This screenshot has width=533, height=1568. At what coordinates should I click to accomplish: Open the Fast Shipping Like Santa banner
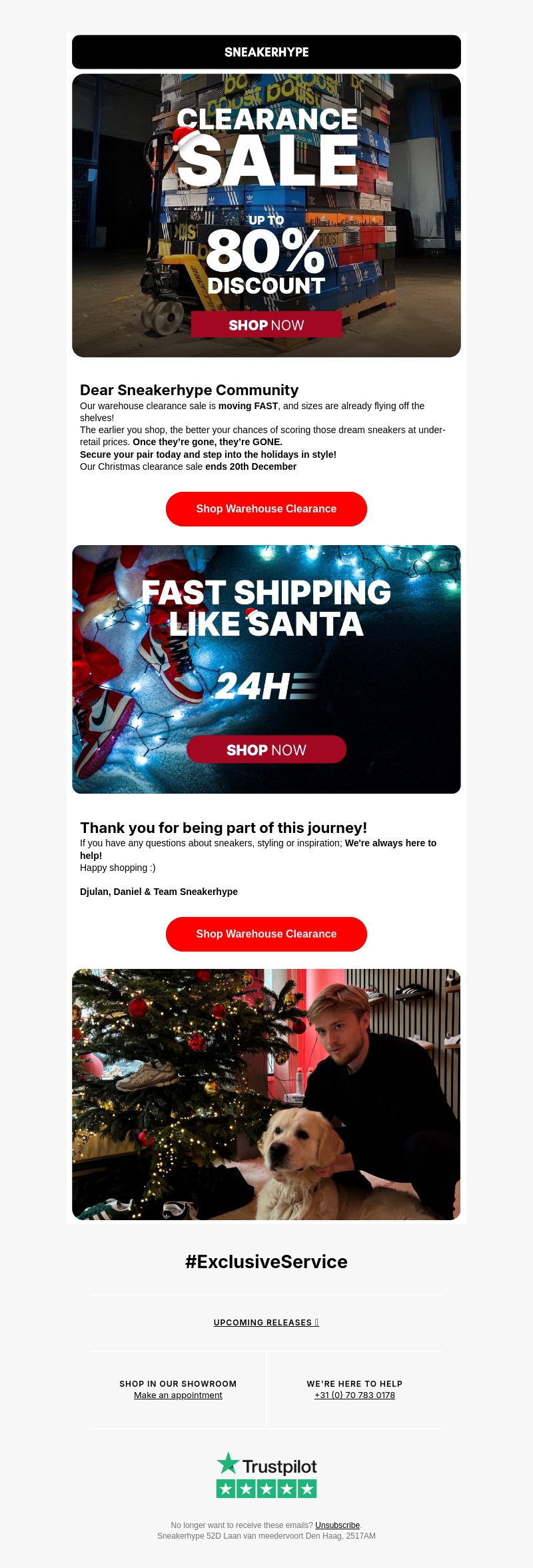coord(266,669)
